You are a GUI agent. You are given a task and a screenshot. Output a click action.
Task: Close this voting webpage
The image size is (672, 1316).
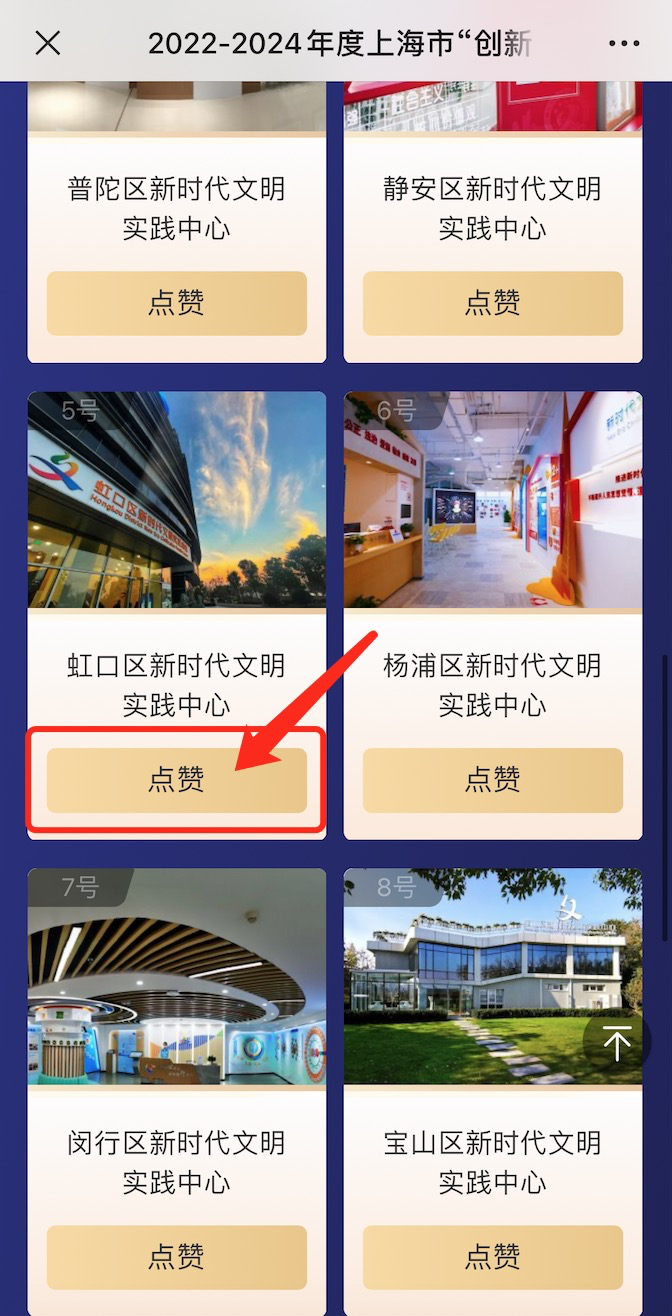click(48, 43)
